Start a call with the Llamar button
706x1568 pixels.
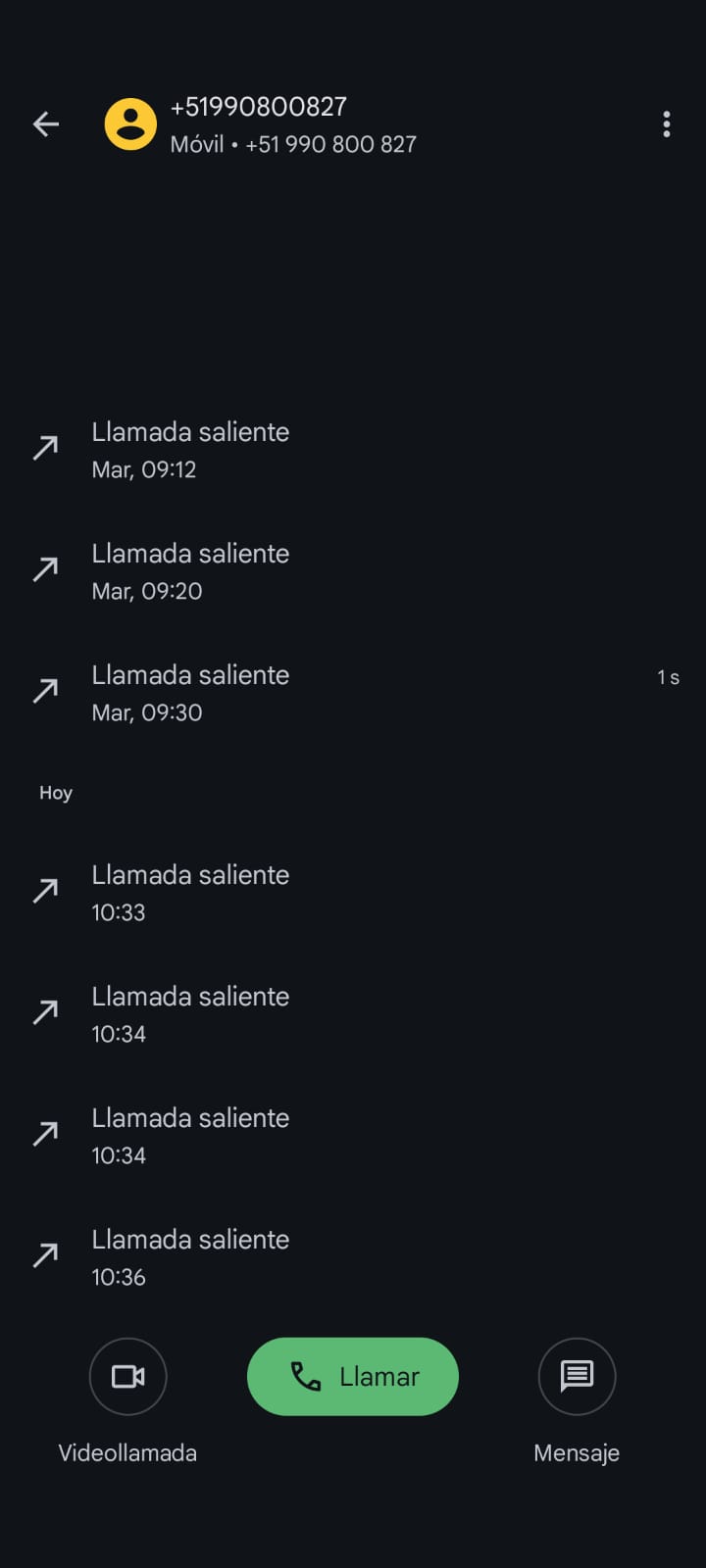click(353, 1376)
